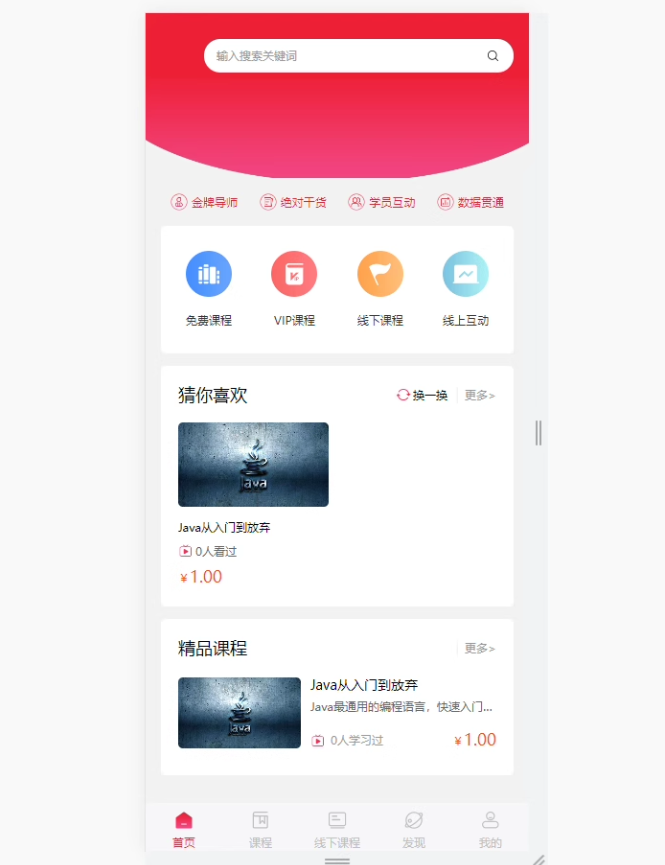Tap the search keyword input field
665x865 pixels.
[x=340, y=56]
